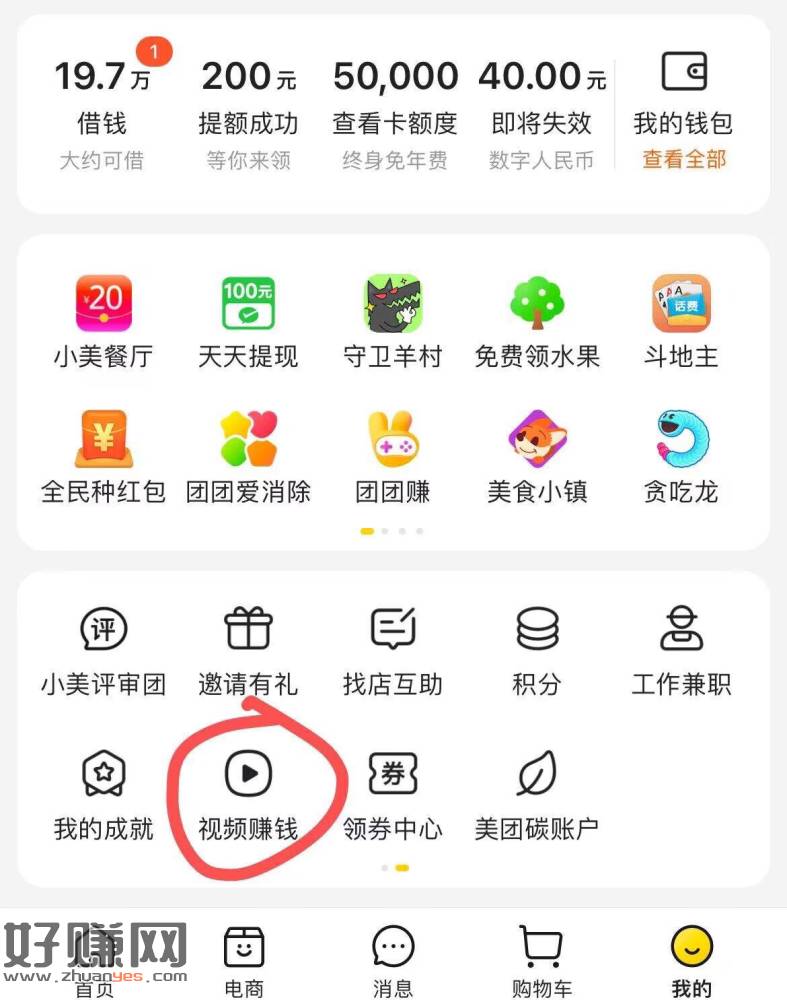Open 美团碳账户 carbon account
Image resolution: width=787 pixels, height=1000 pixels.
point(537,795)
